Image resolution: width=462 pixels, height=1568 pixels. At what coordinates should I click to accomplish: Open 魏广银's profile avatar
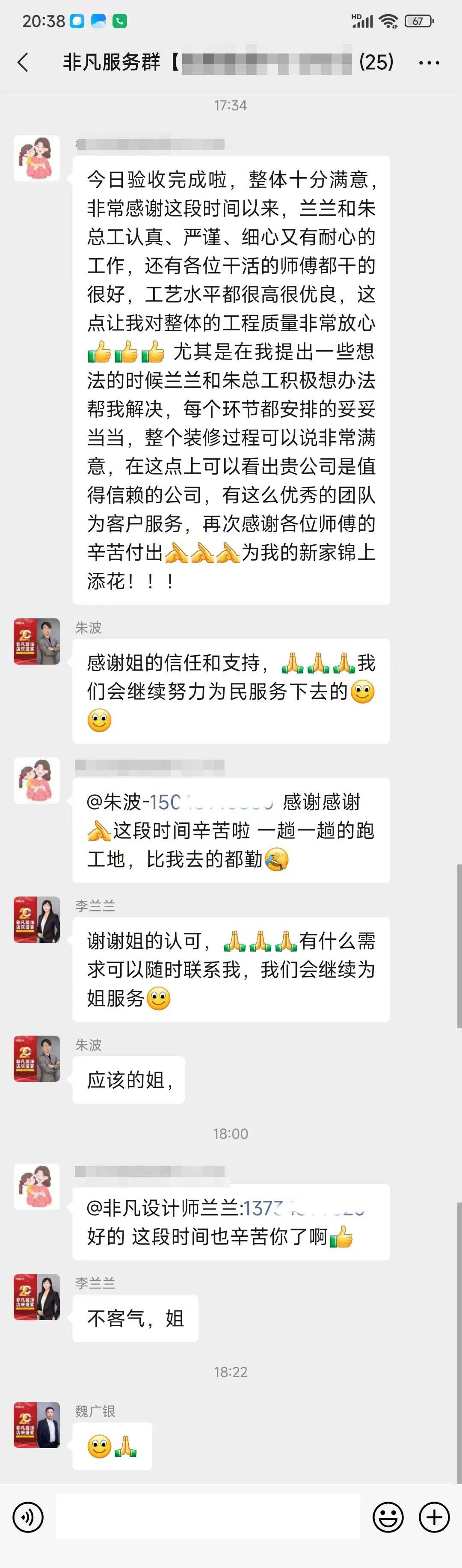[36, 1425]
